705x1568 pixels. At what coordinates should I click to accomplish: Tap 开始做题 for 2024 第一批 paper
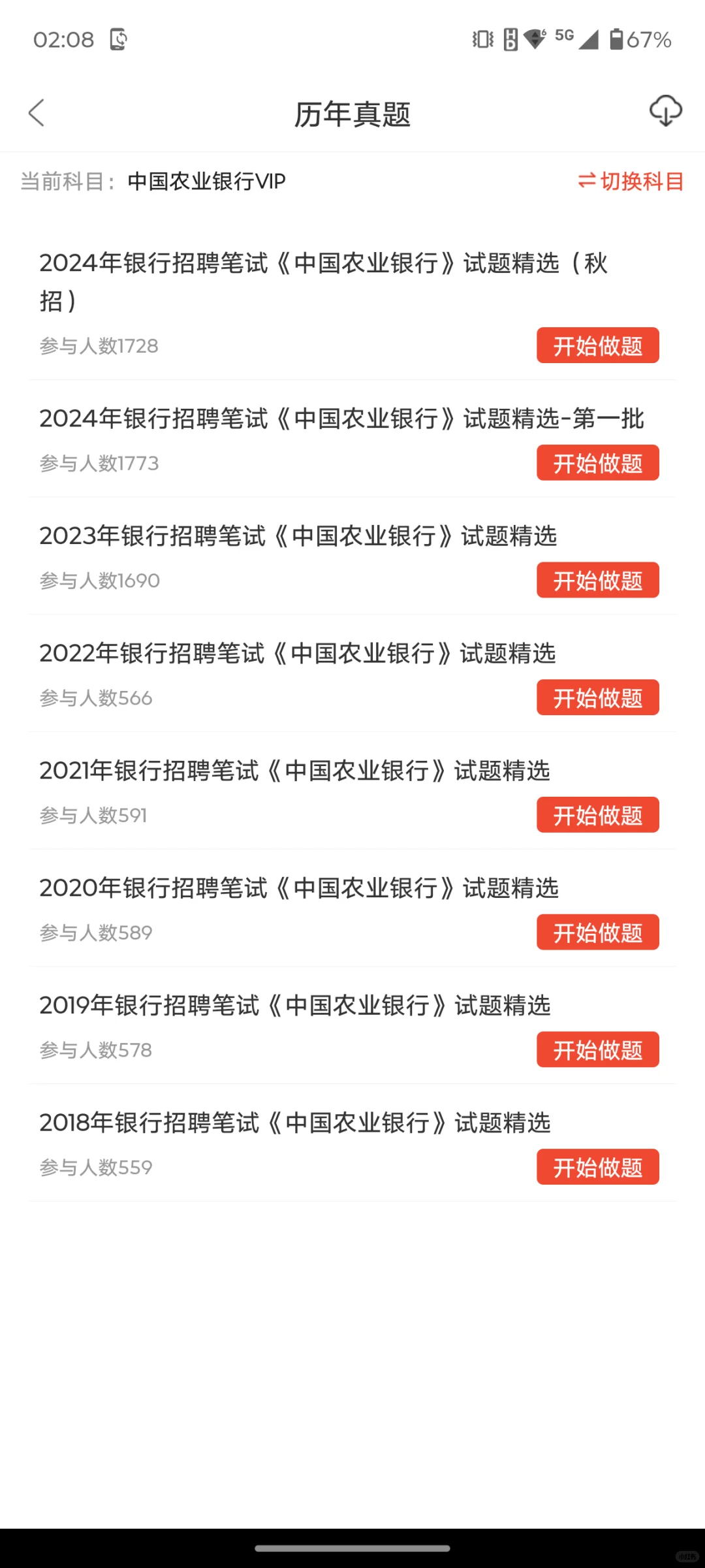tap(597, 463)
